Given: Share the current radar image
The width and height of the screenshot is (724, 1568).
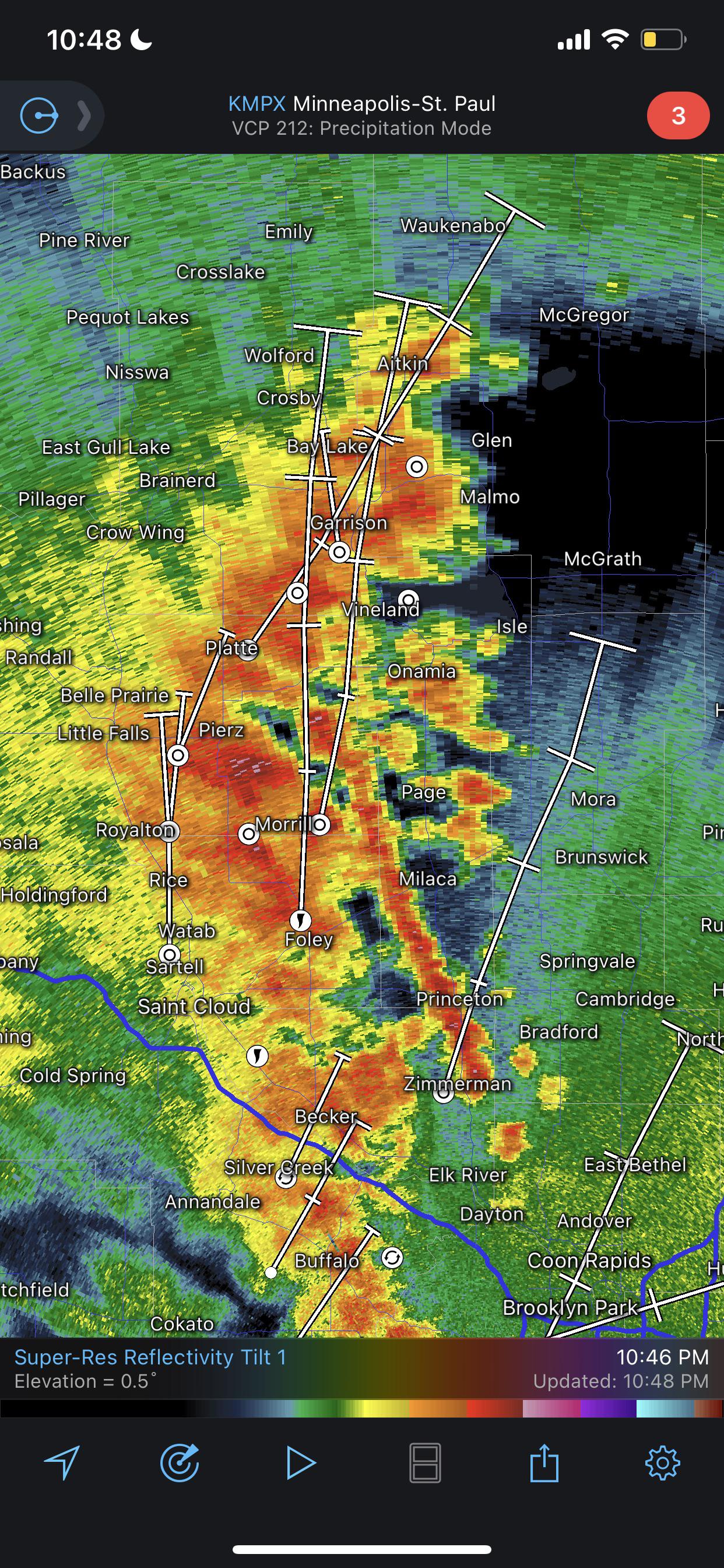Looking at the screenshot, I should 544,1462.
